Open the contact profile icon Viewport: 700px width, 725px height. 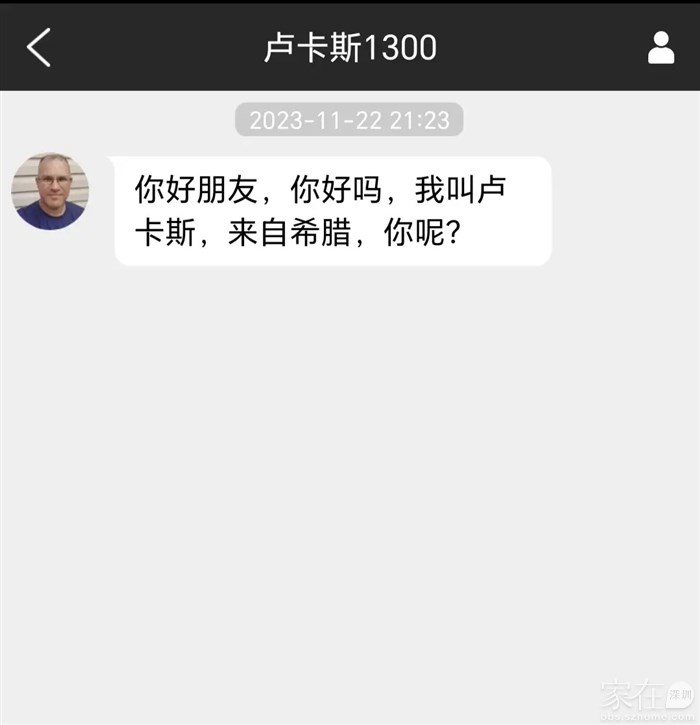pyautogui.click(x=660, y=47)
